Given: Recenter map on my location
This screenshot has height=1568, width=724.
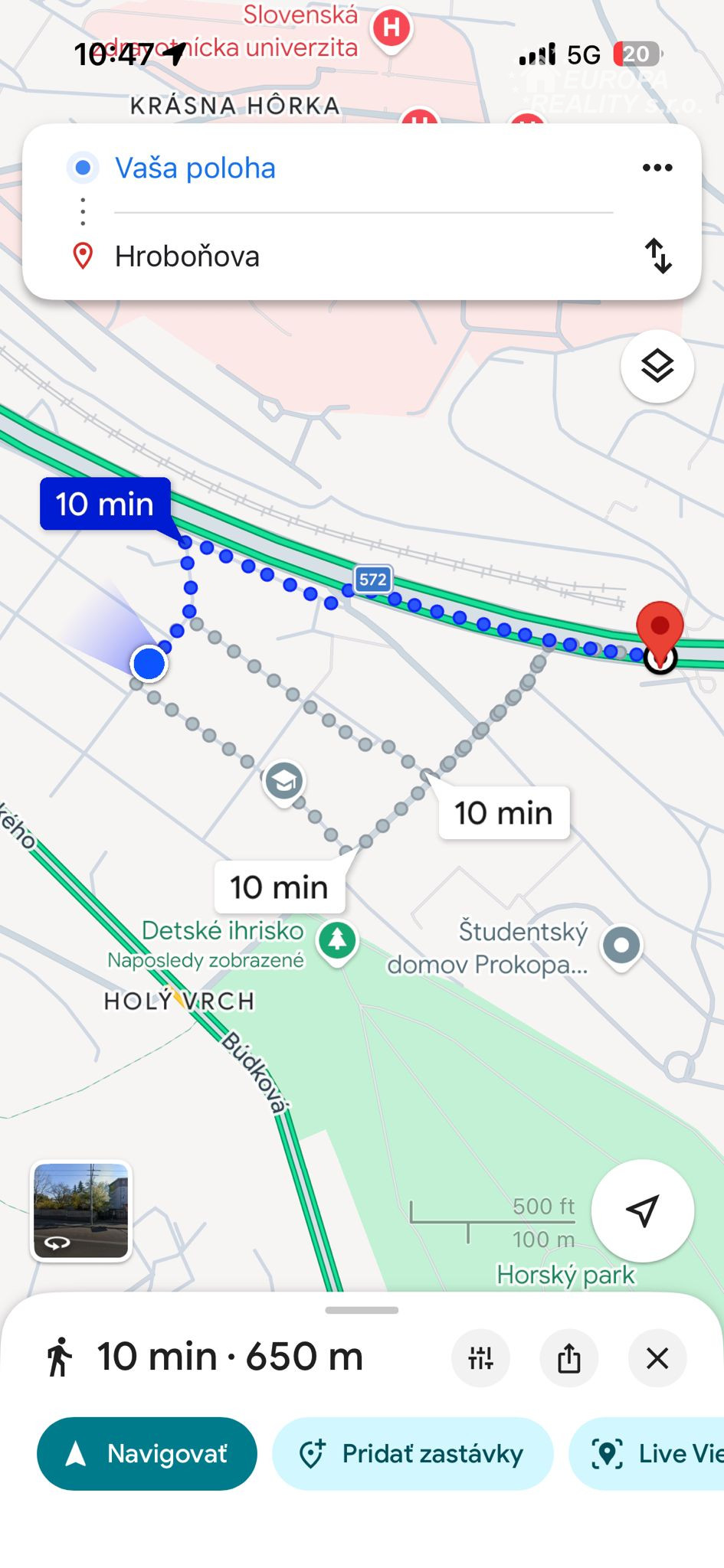Looking at the screenshot, I should (x=642, y=1210).
